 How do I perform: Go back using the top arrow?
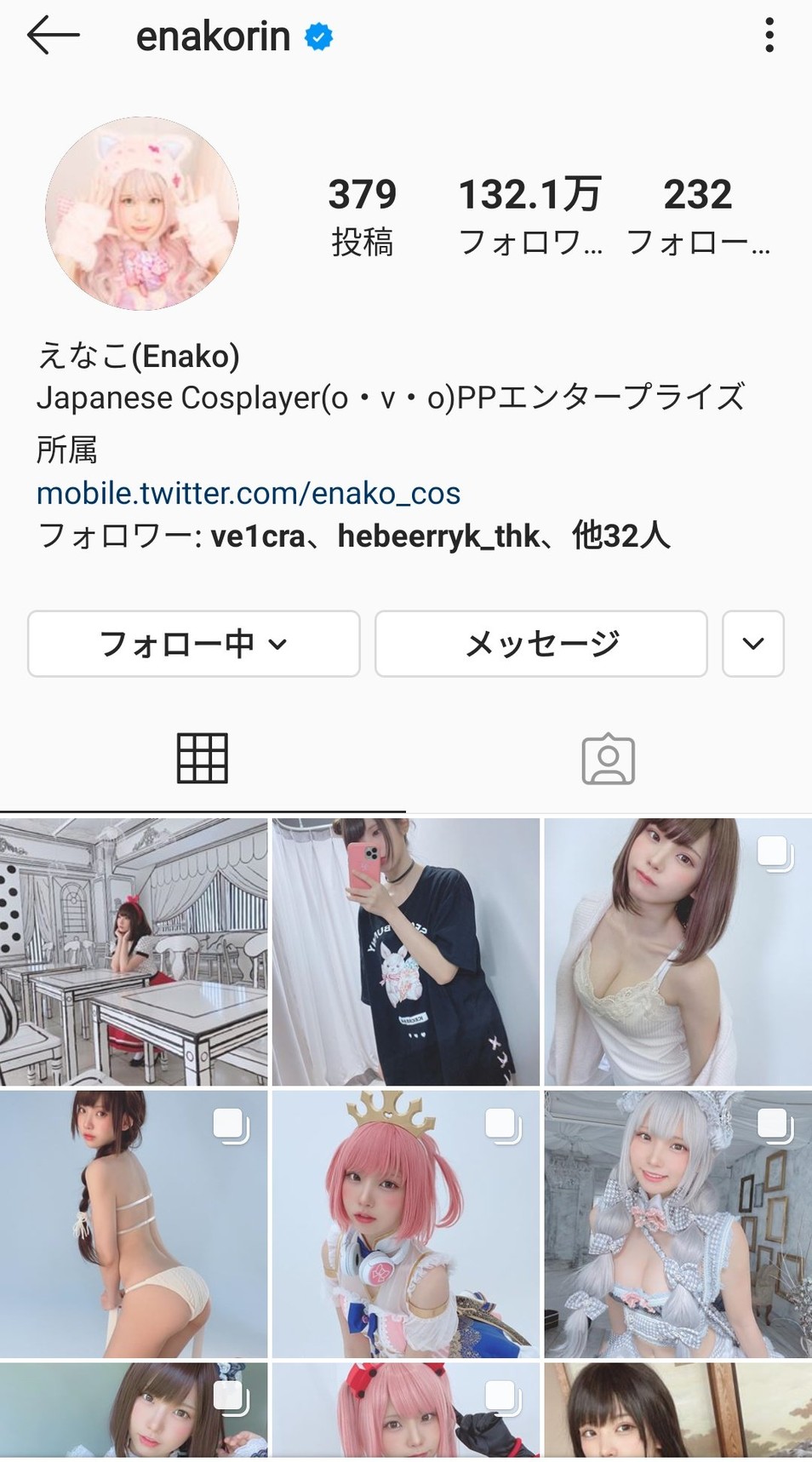click(x=53, y=36)
